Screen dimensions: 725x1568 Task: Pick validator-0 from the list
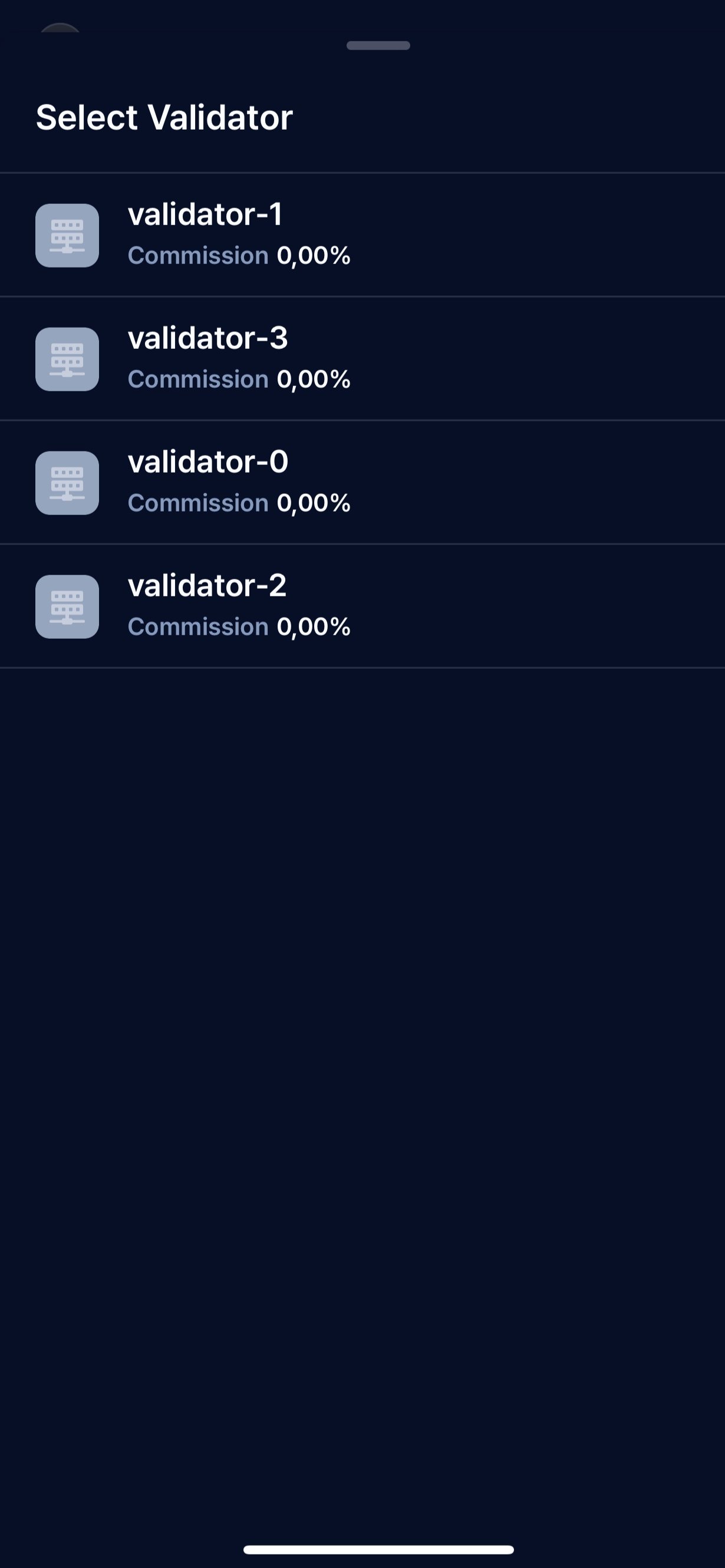pyautogui.click(x=362, y=482)
